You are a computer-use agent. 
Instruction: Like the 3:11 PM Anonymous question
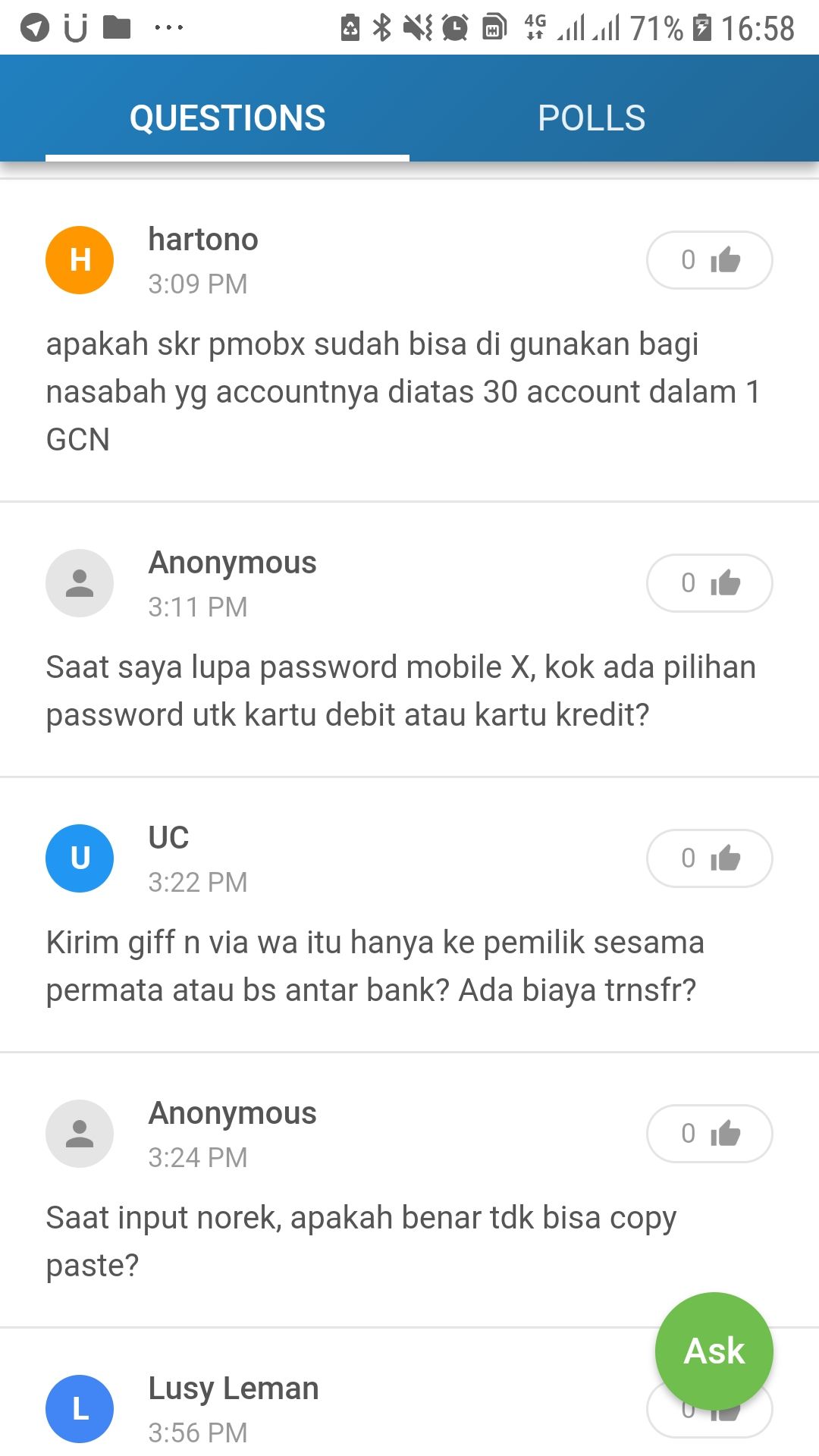pos(709,583)
